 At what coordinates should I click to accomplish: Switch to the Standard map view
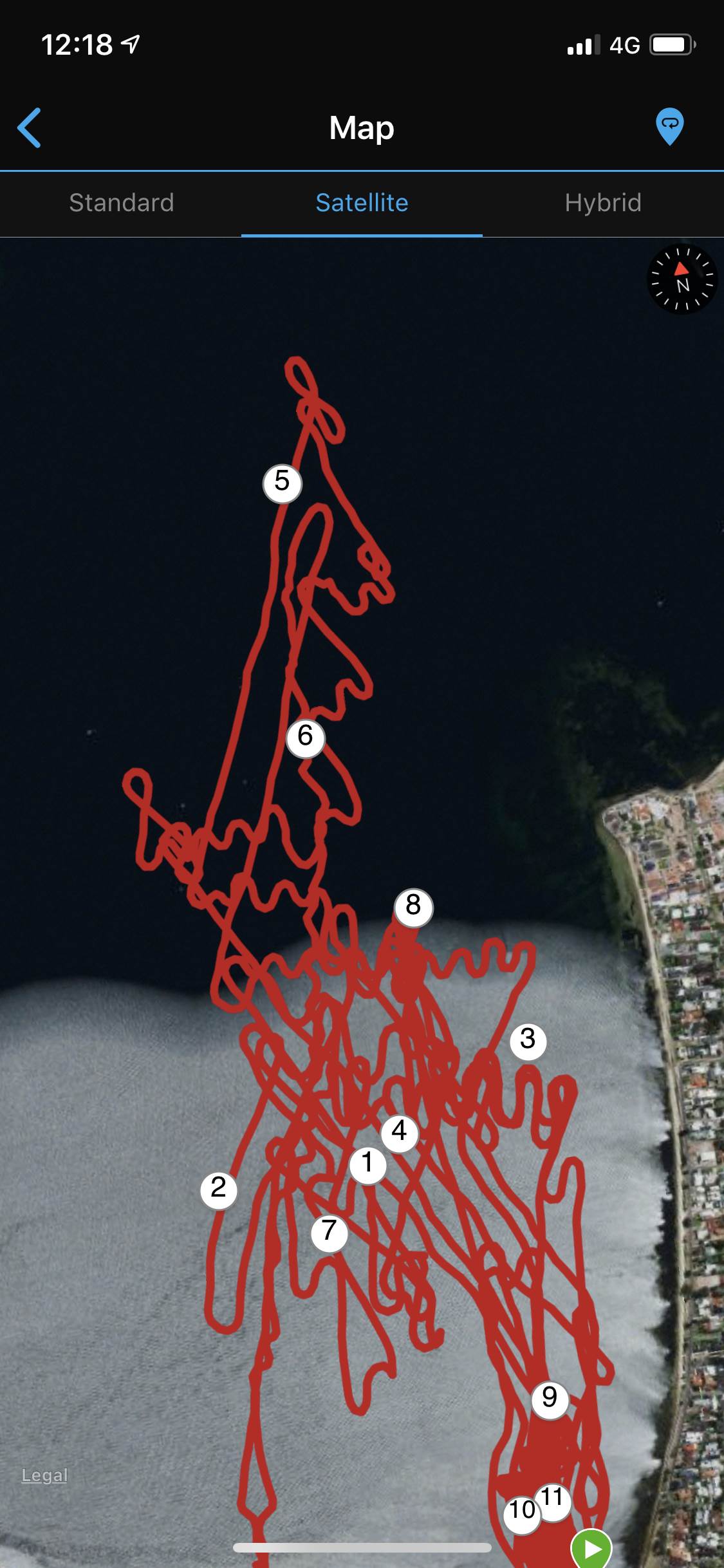pos(121,203)
